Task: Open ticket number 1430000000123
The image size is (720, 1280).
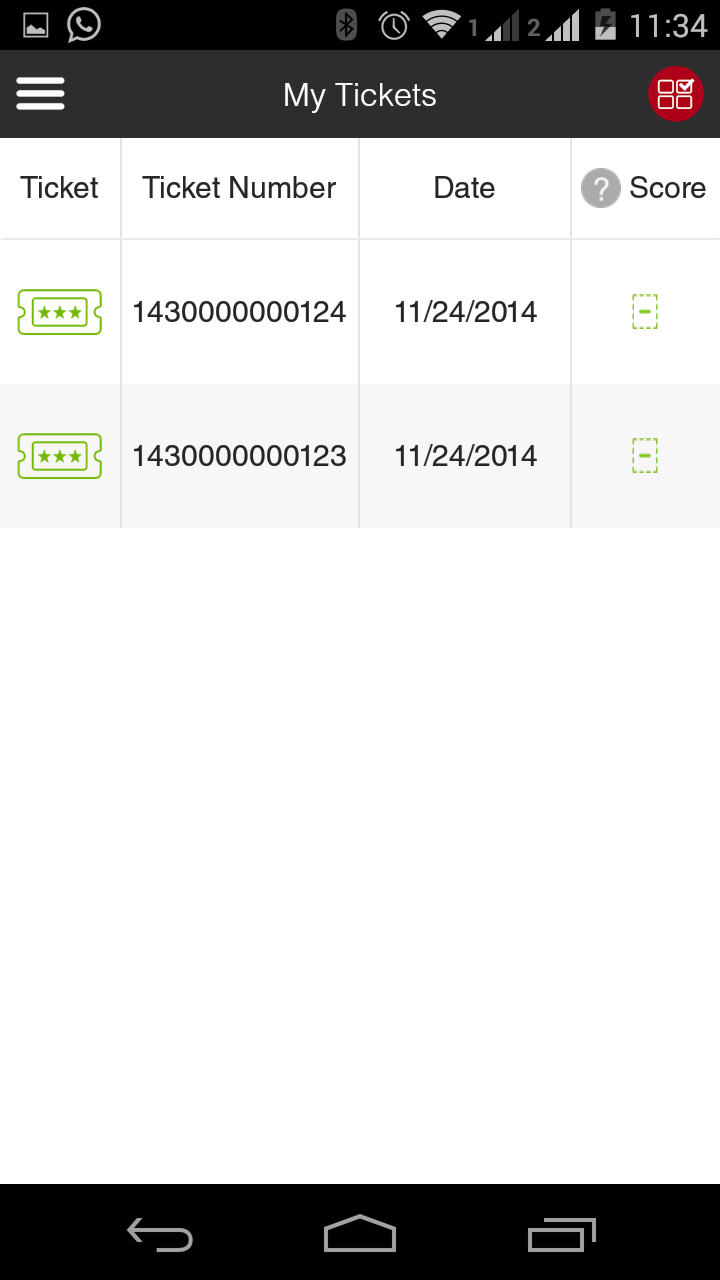Action: point(239,456)
